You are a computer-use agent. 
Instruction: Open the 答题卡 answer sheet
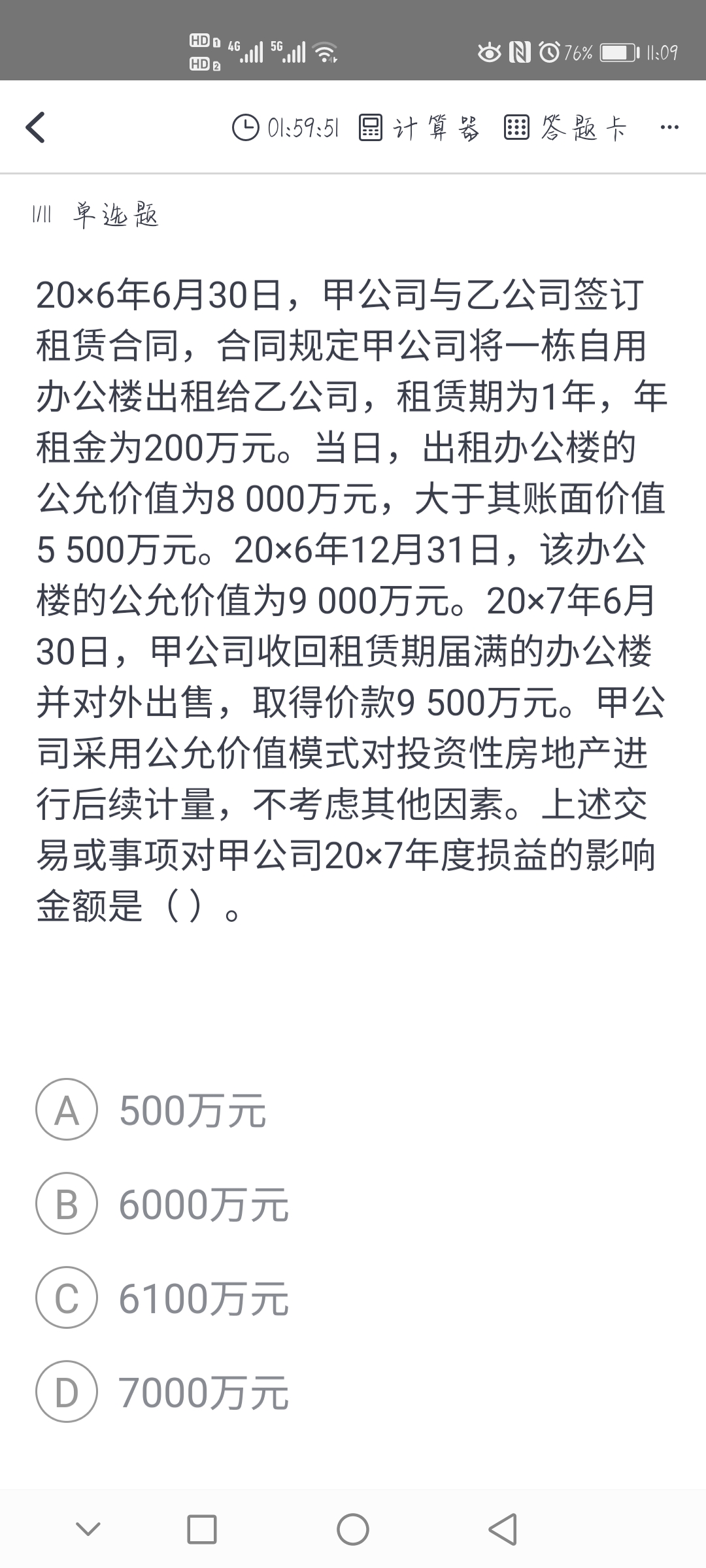(565, 127)
